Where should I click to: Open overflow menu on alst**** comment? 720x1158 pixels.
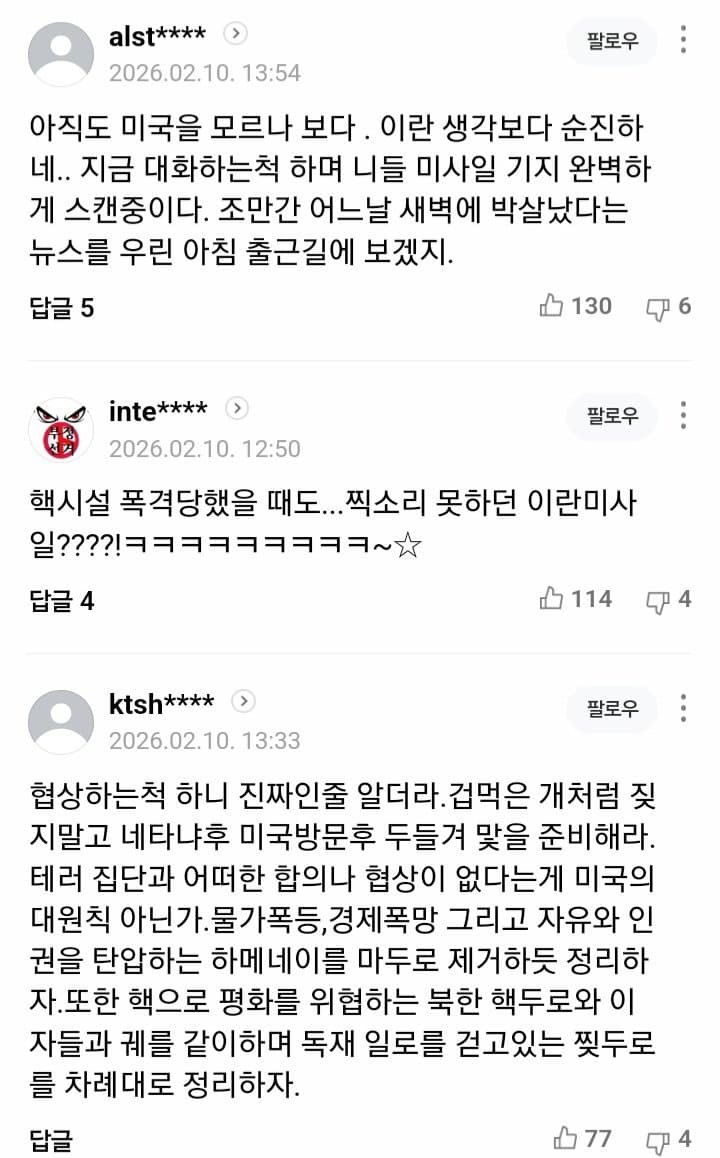pyautogui.click(x=684, y=41)
